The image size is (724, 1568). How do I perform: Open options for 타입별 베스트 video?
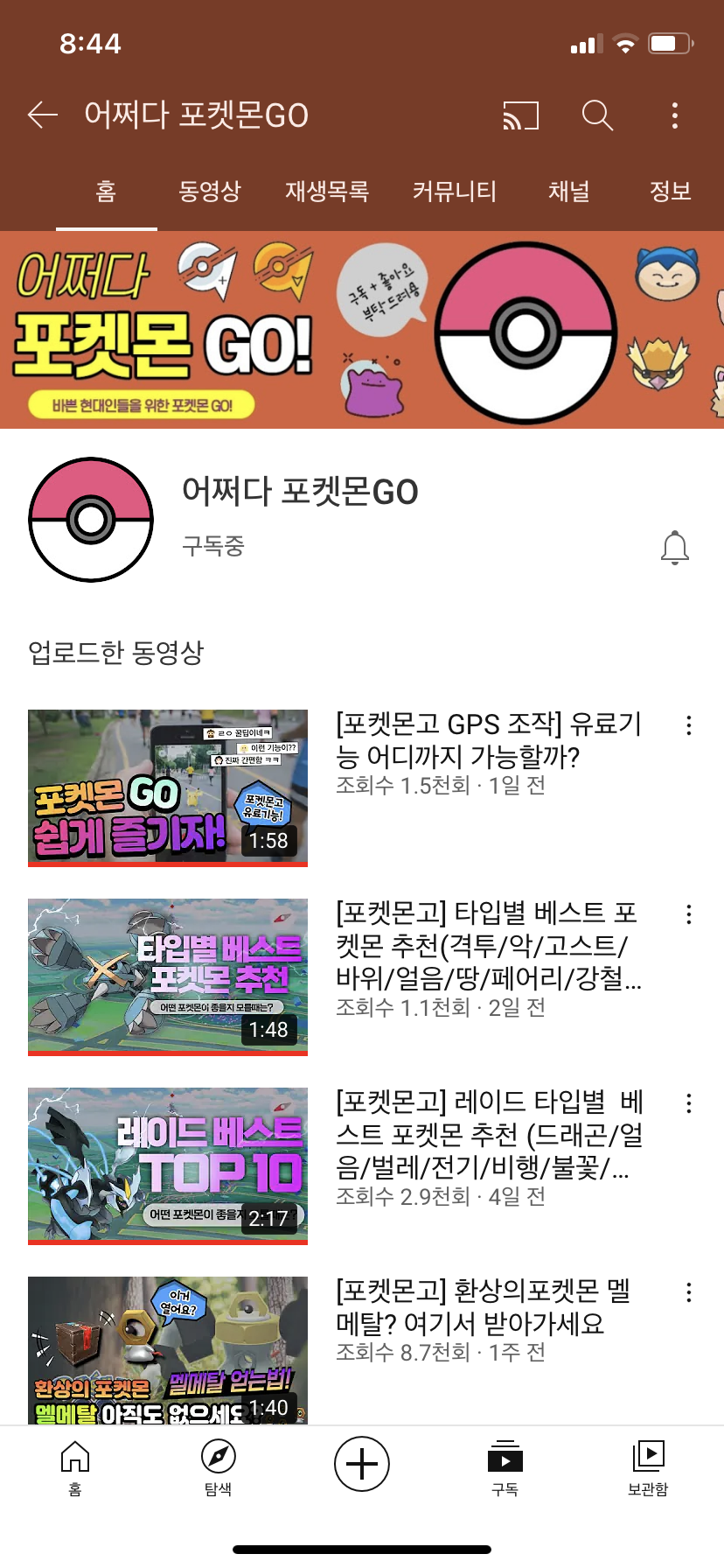(689, 914)
